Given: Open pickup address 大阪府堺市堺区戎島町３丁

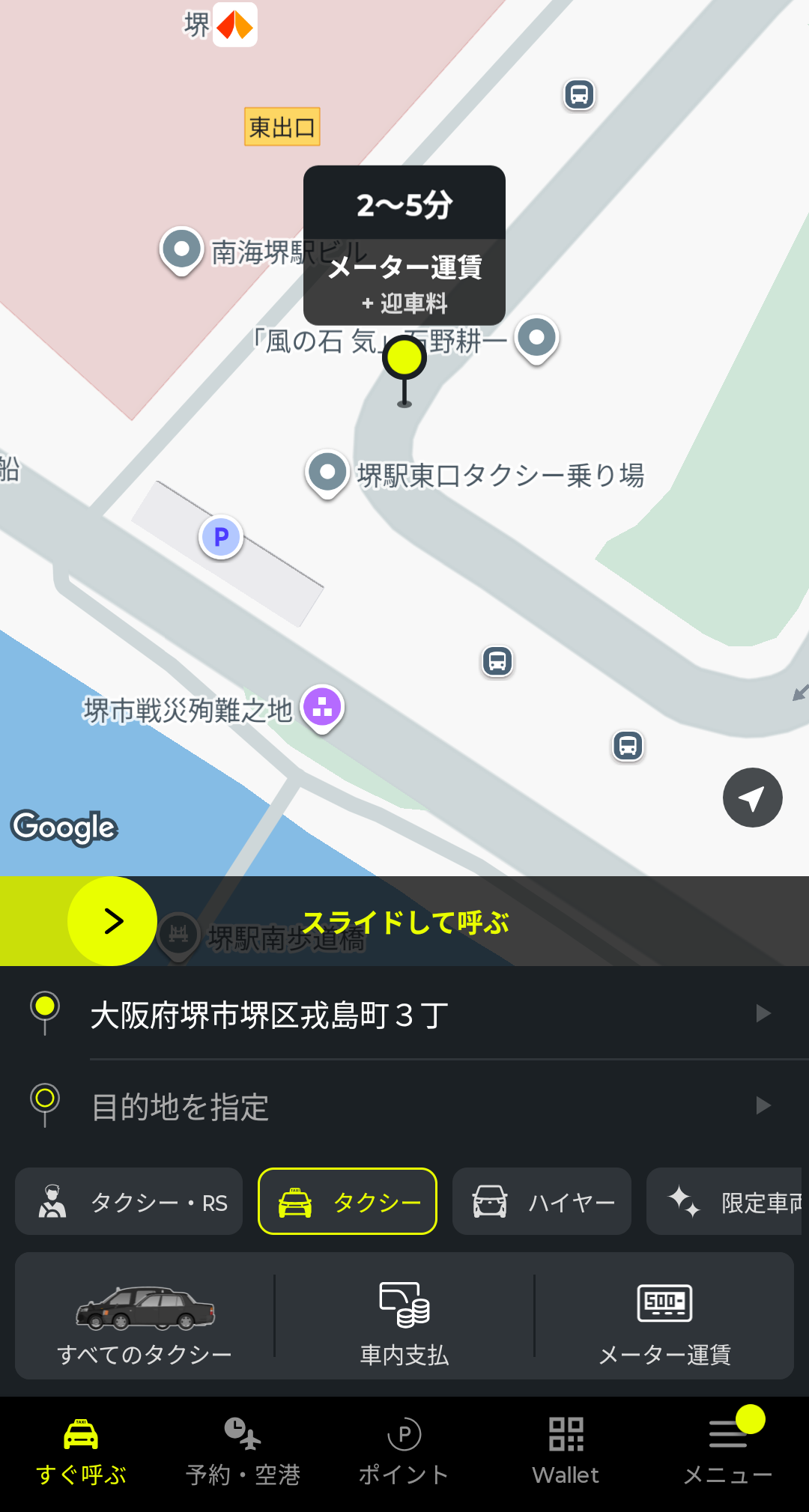Looking at the screenshot, I should 419,1015.
